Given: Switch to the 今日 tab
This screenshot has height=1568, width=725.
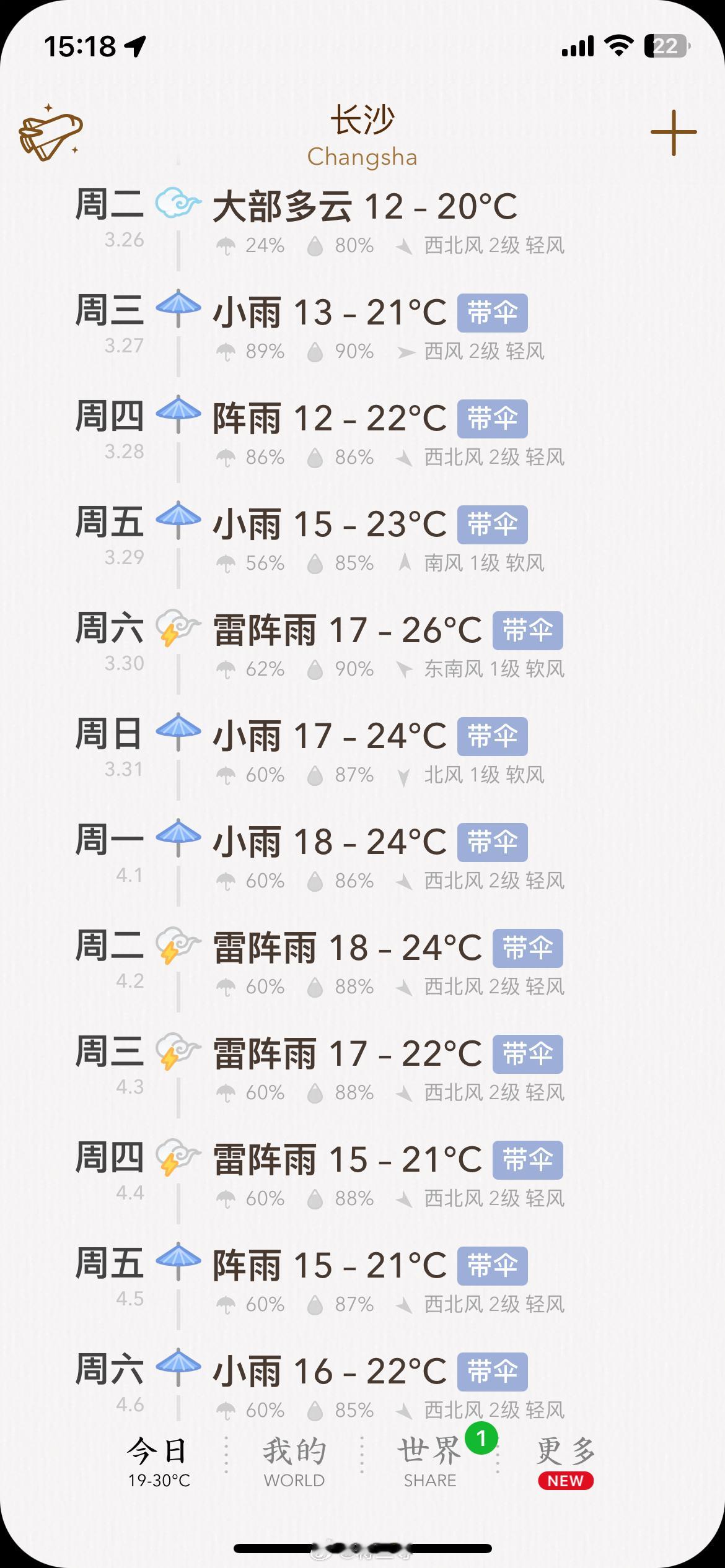Looking at the screenshot, I should click(x=159, y=1461).
